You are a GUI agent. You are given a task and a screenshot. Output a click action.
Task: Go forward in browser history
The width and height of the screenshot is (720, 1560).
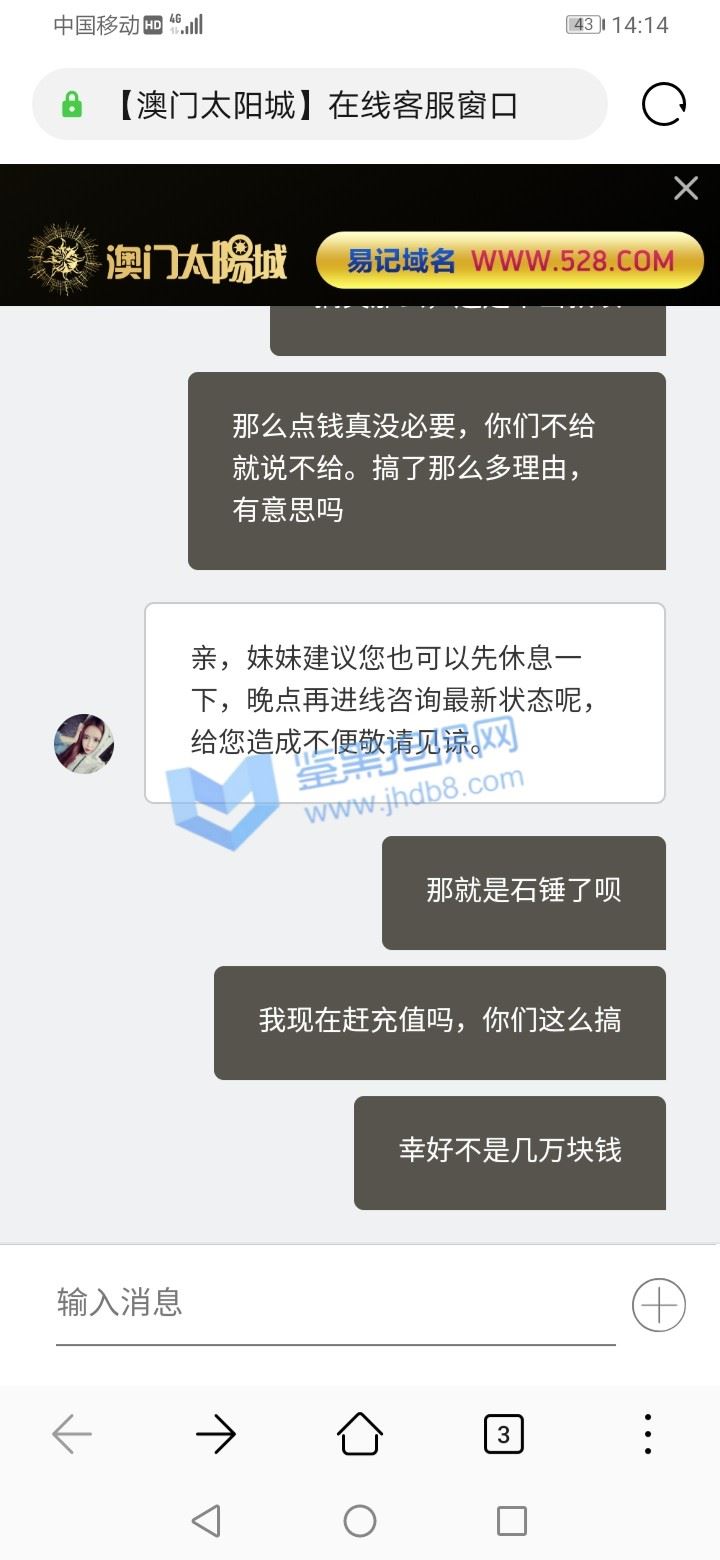coord(216,1435)
